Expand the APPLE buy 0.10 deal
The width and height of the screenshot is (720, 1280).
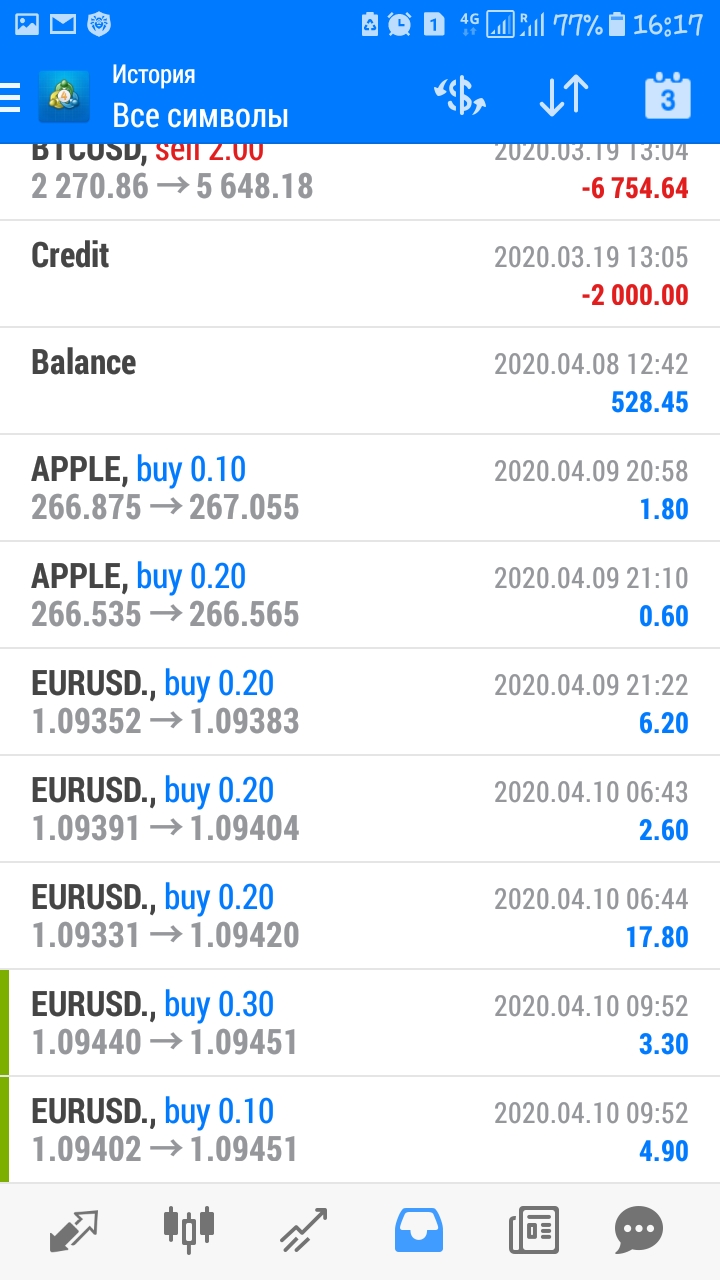tap(360, 488)
